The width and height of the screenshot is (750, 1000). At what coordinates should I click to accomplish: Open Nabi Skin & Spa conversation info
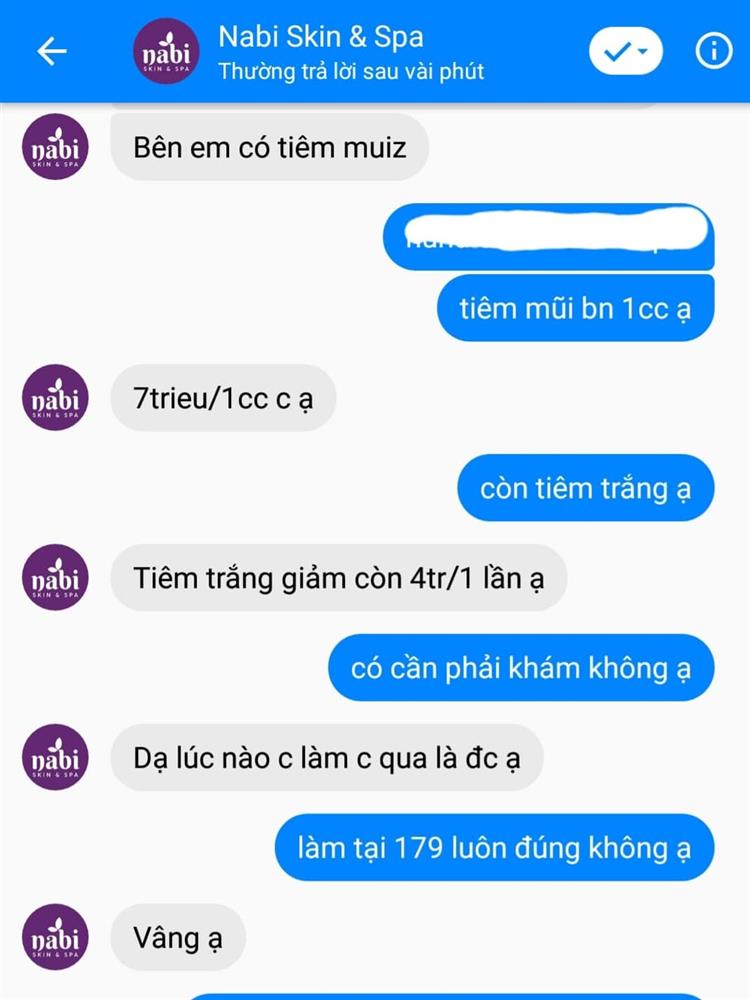coord(714,52)
